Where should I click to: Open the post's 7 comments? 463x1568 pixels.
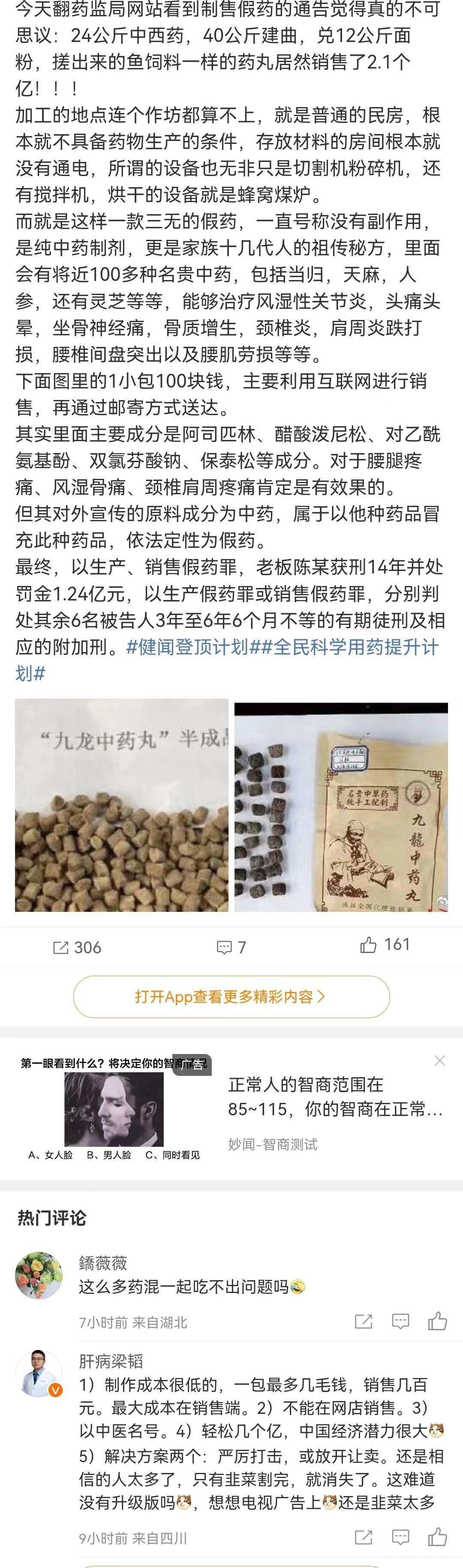pyautogui.click(x=231, y=947)
